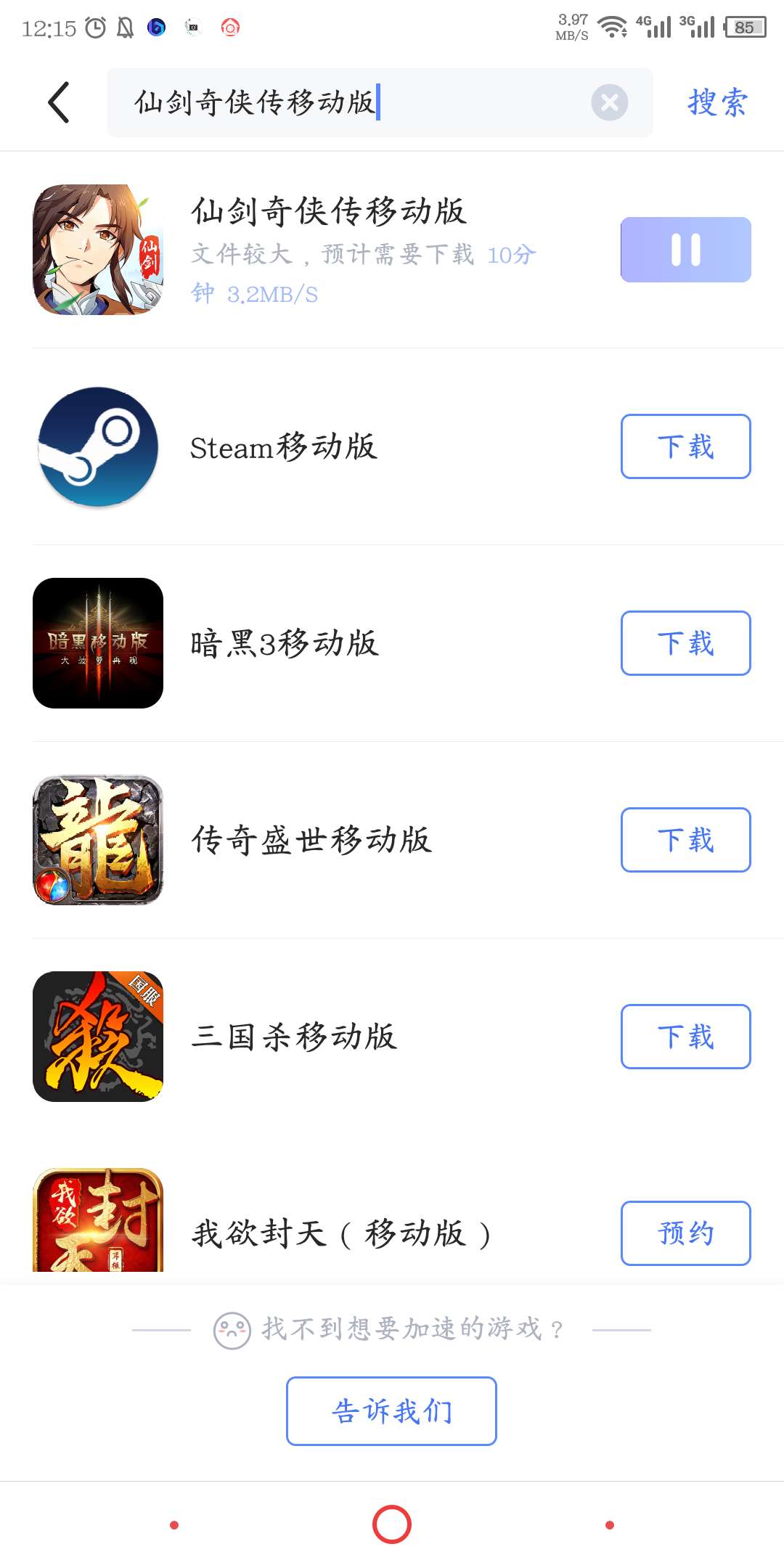Focus the search field containing 仙剑奇侠传移动版
The width and height of the screenshot is (784, 1568).
pos(348,102)
